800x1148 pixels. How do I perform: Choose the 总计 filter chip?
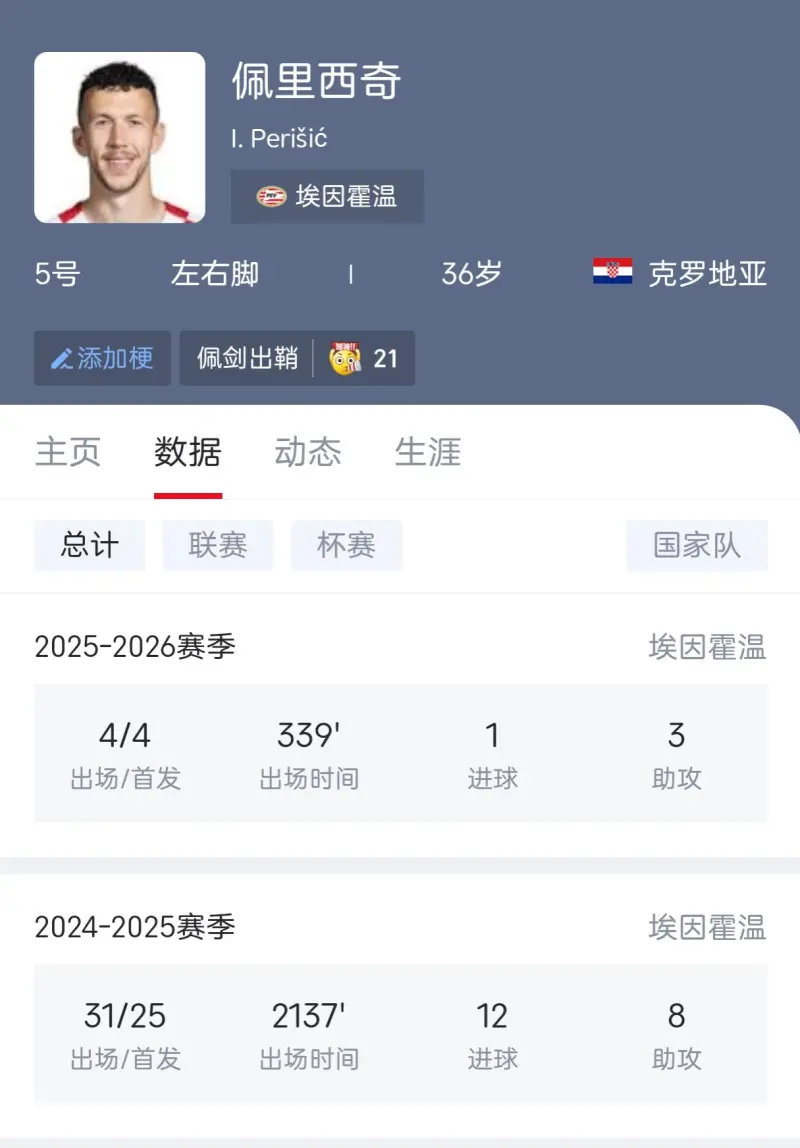[90, 545]
